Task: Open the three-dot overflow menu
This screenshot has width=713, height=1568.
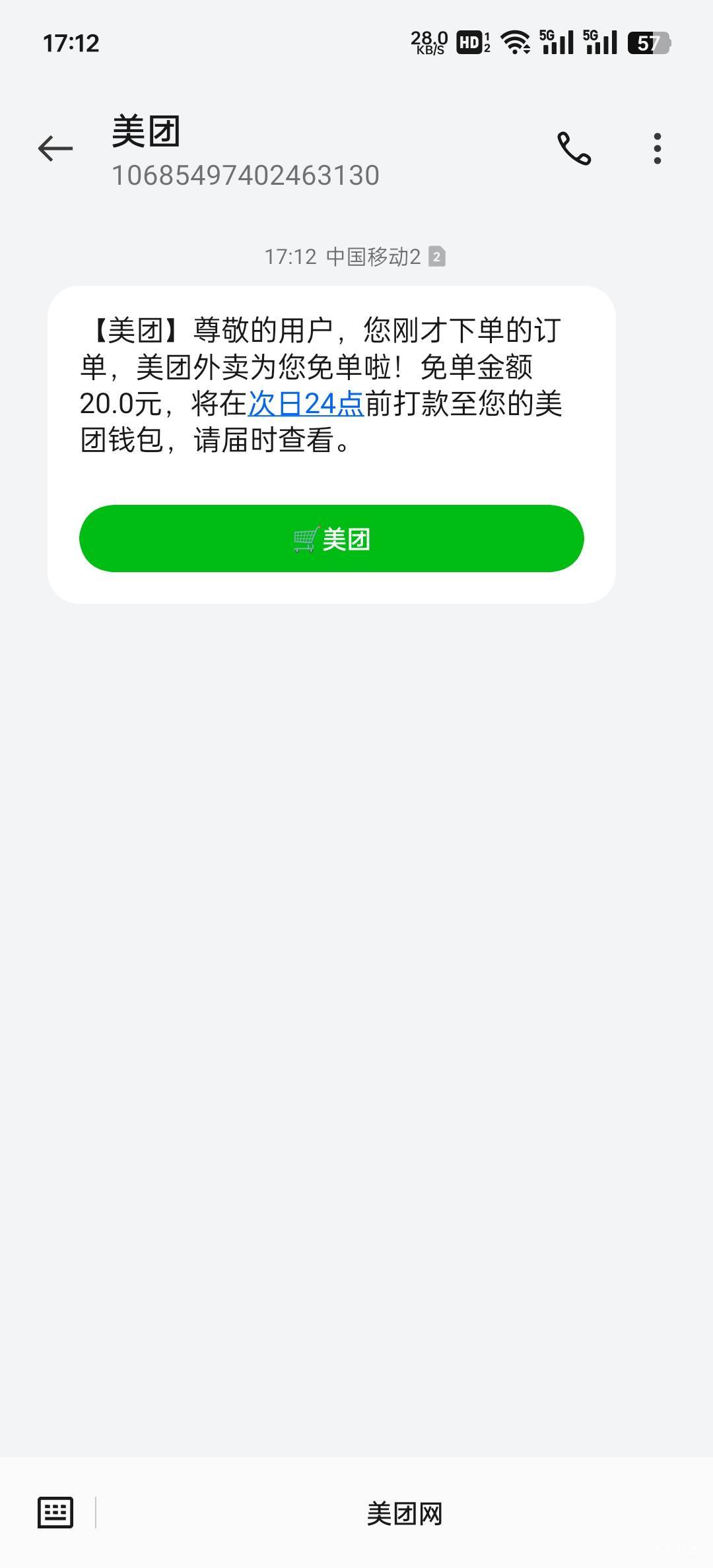Action: pos(657,148)
